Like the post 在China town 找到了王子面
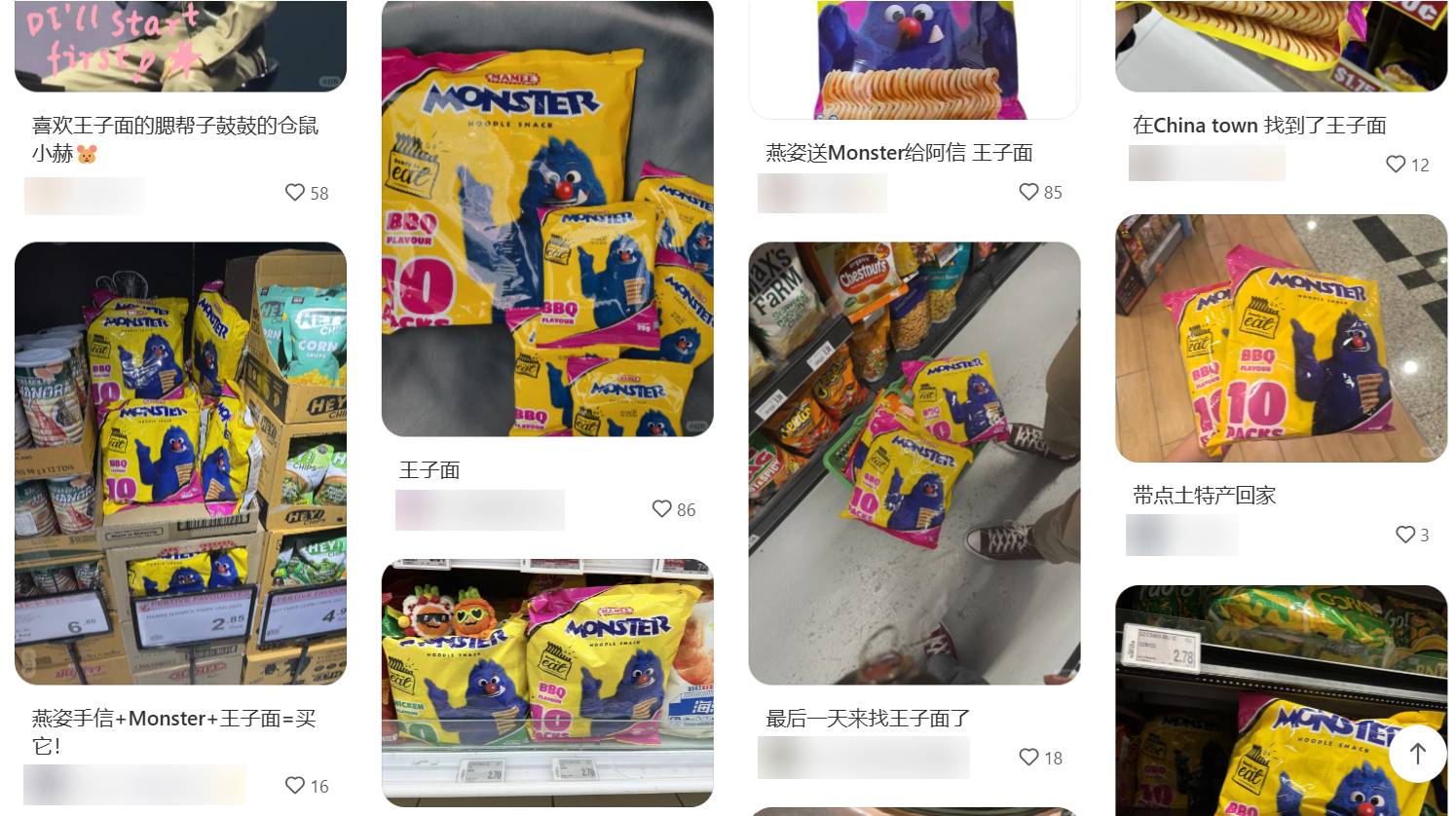The width and height of the screenshot is (1456, 816). [1396, 165]
